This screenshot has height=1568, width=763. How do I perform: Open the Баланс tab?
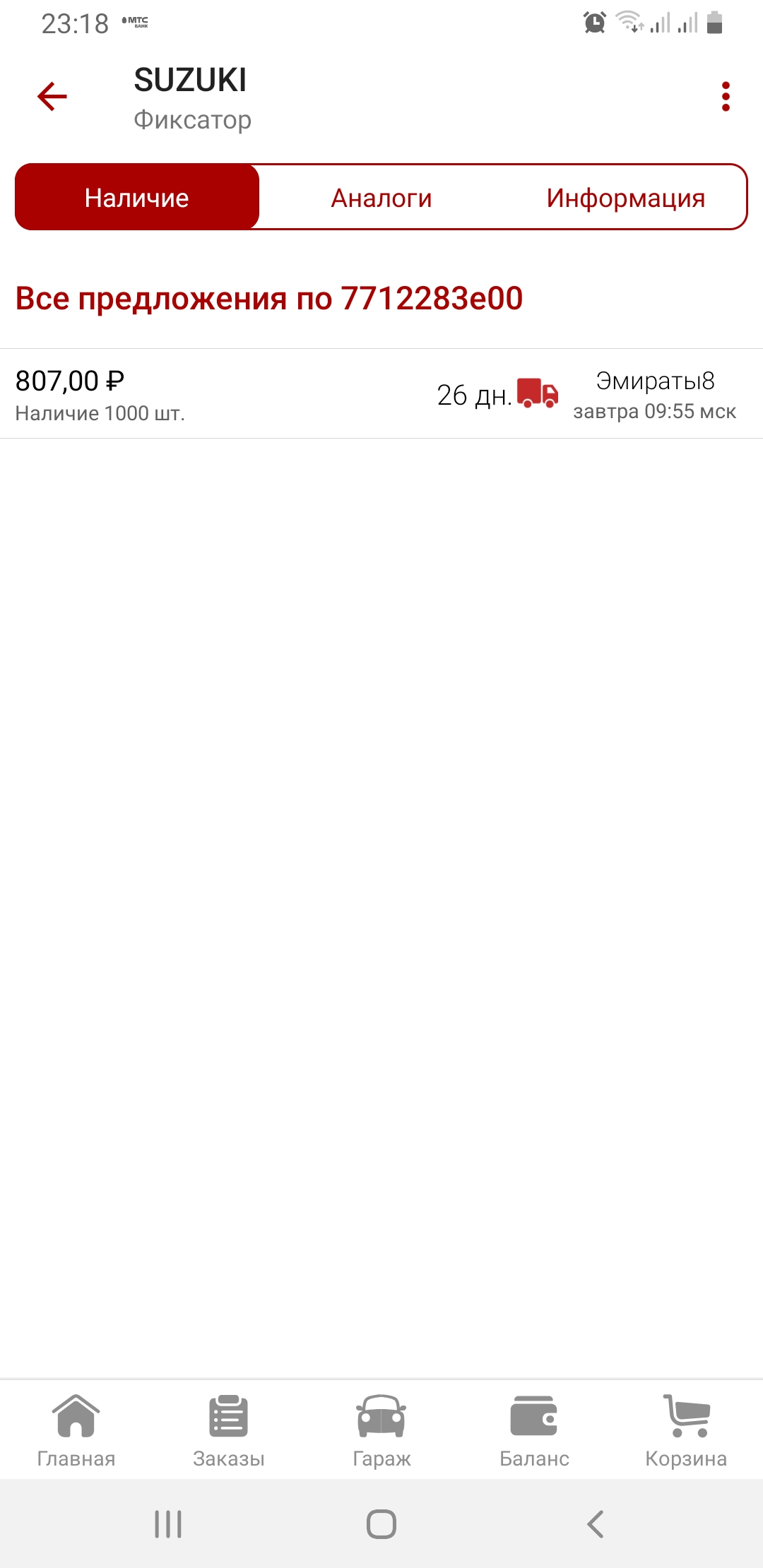point(534,1430)
